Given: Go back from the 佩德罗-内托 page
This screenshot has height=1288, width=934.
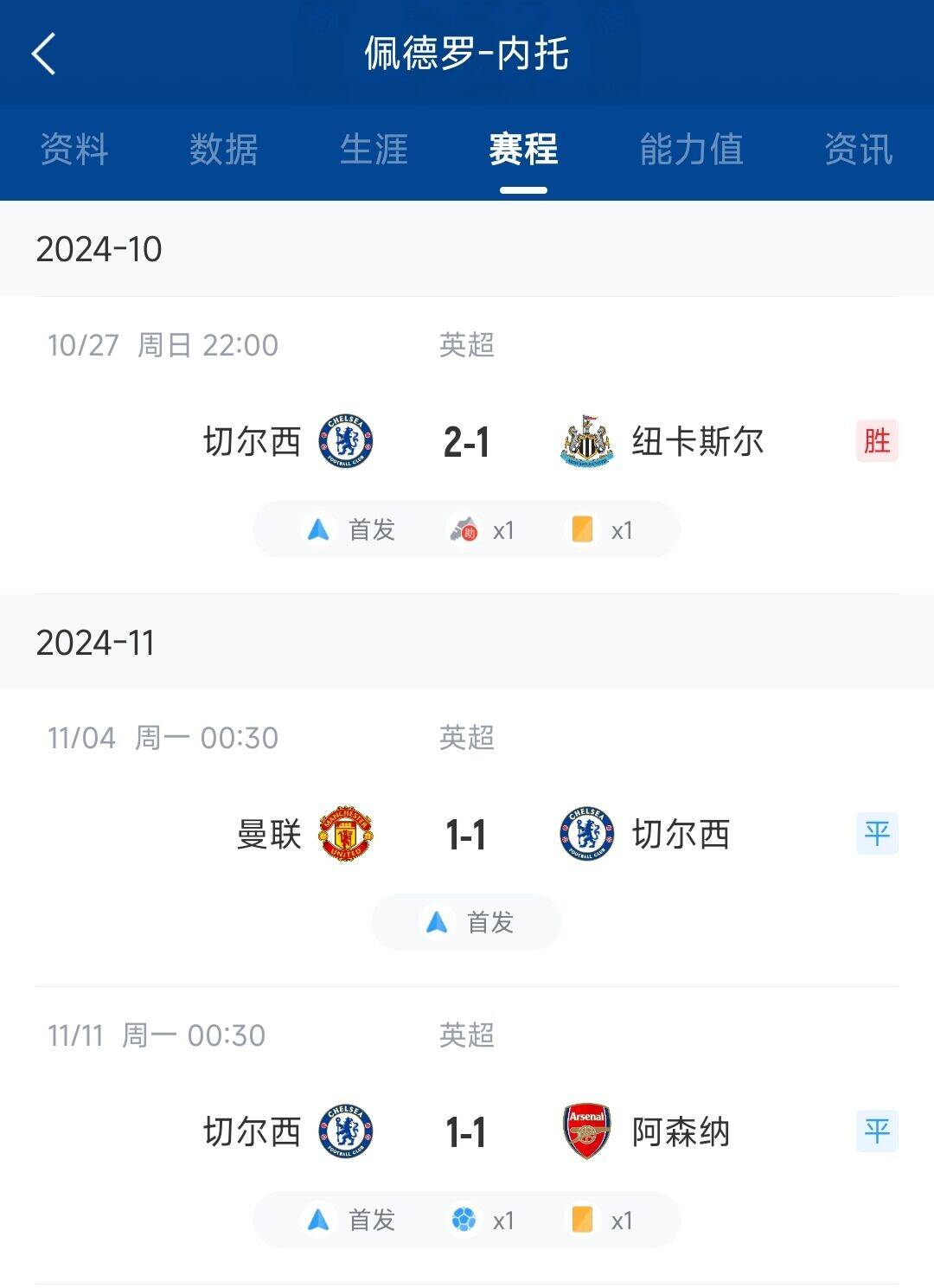Looking at the screenshot, I should [x=43, y=54].
